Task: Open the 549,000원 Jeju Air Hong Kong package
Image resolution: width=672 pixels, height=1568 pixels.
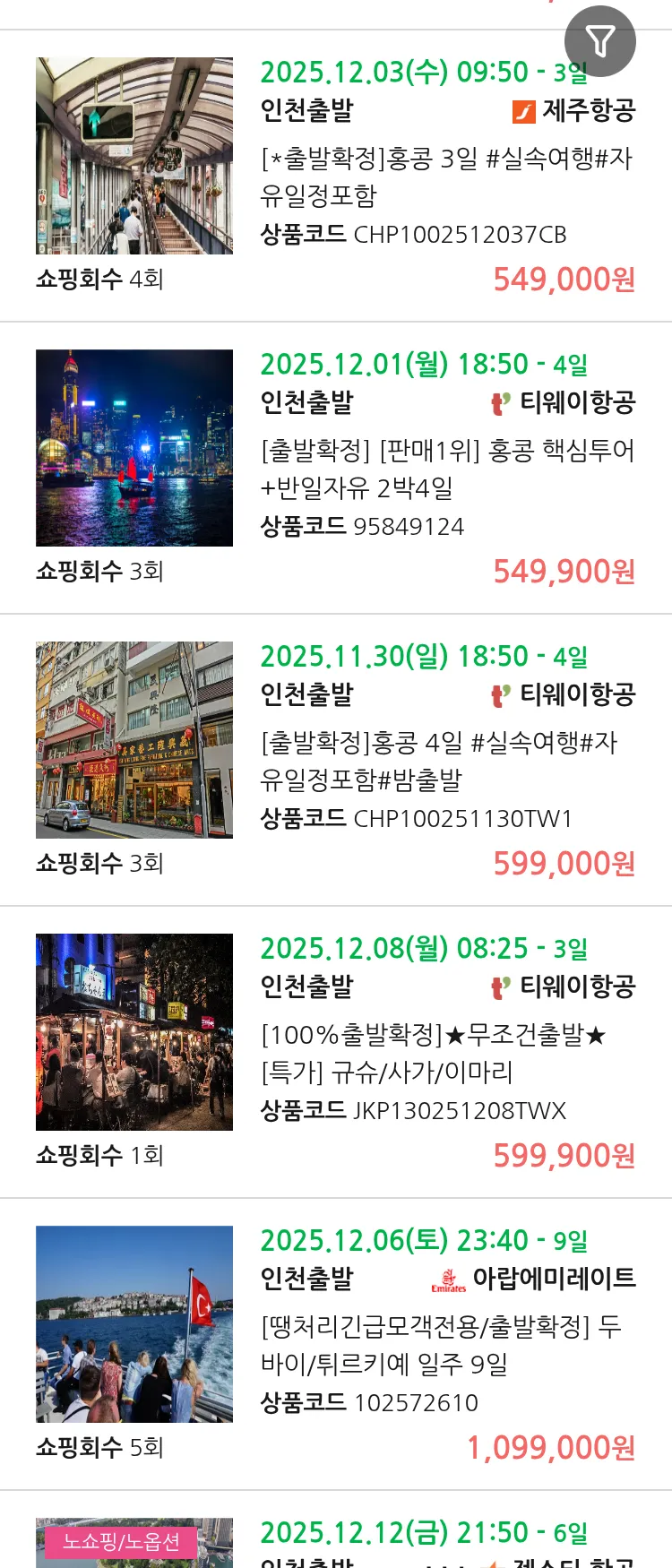Action: coord(446,177)
